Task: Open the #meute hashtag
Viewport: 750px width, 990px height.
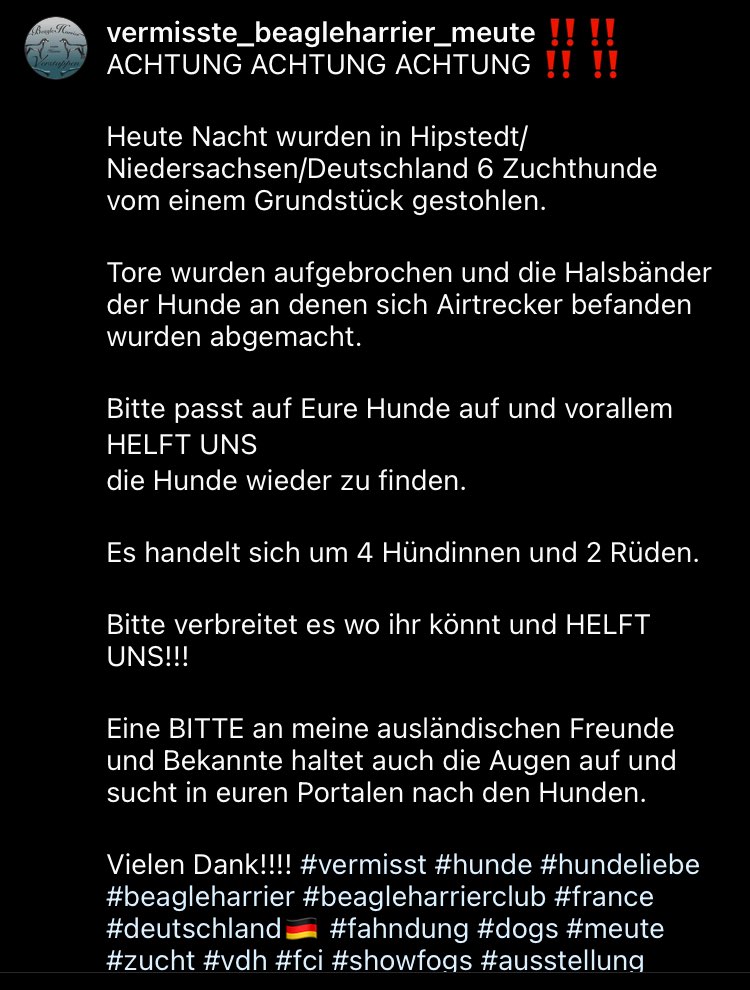Action: tap(616, 929)
